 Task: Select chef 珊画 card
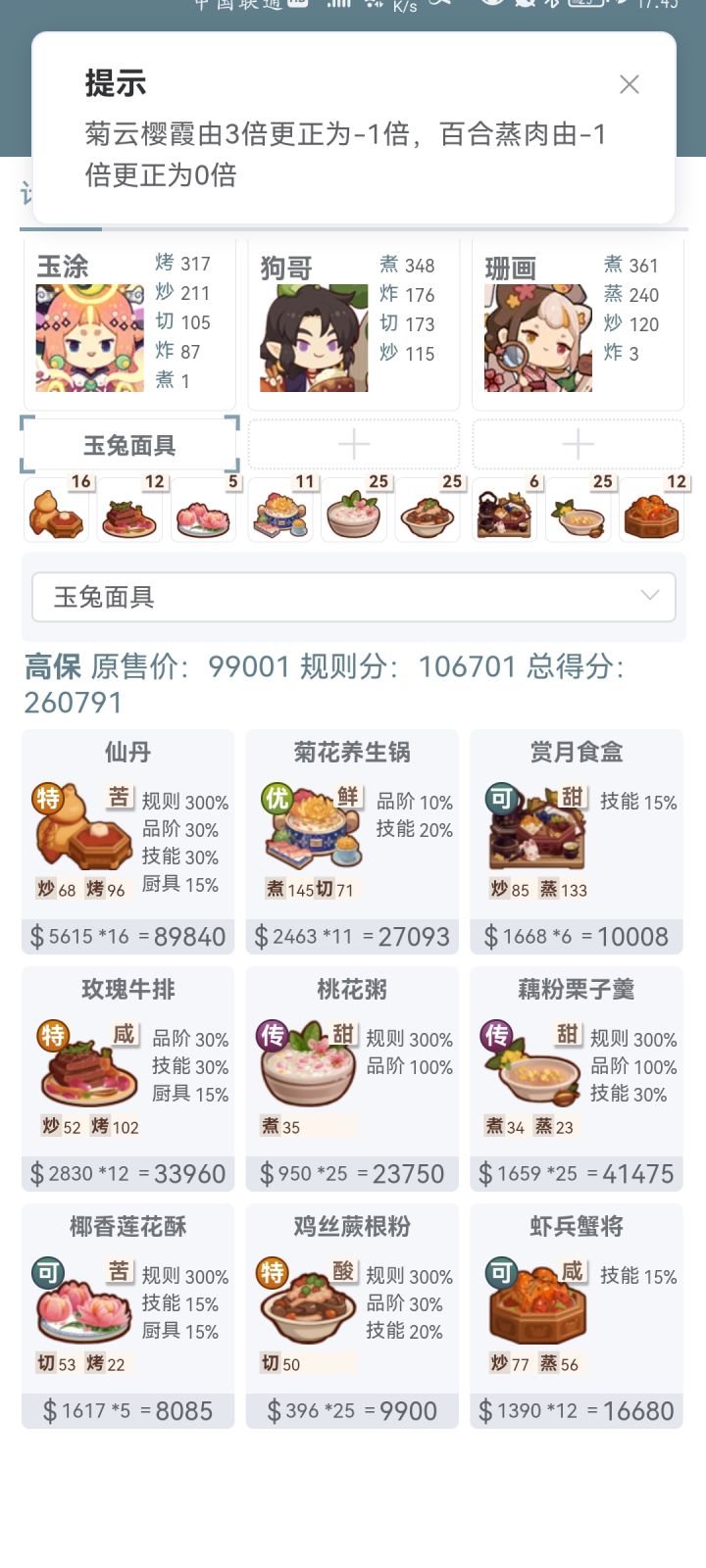coord(578,324)
